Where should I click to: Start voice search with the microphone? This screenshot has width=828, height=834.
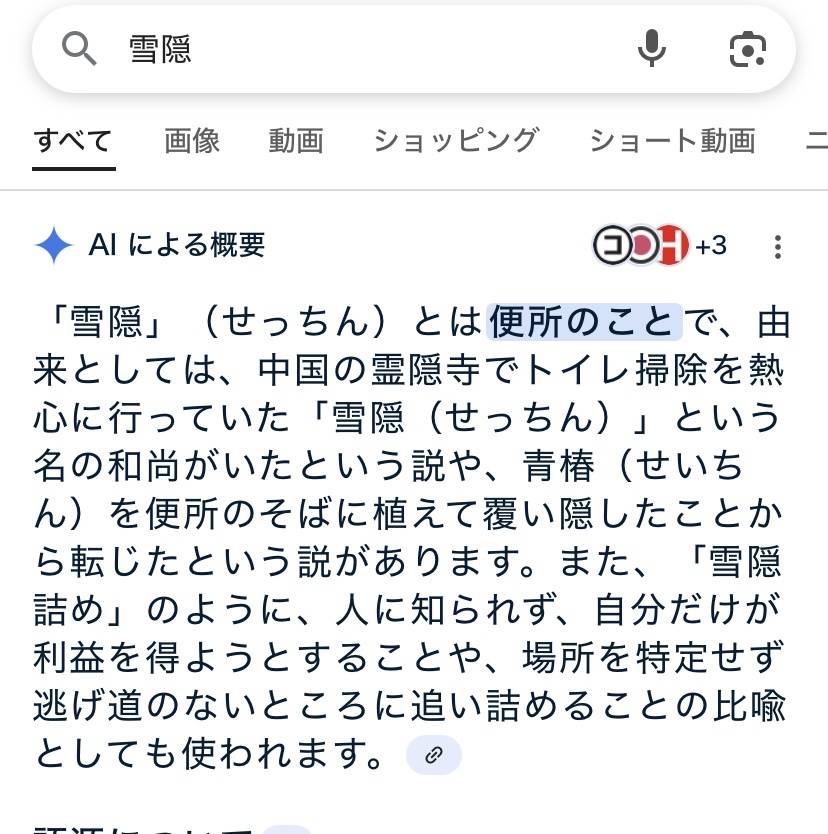651,48
